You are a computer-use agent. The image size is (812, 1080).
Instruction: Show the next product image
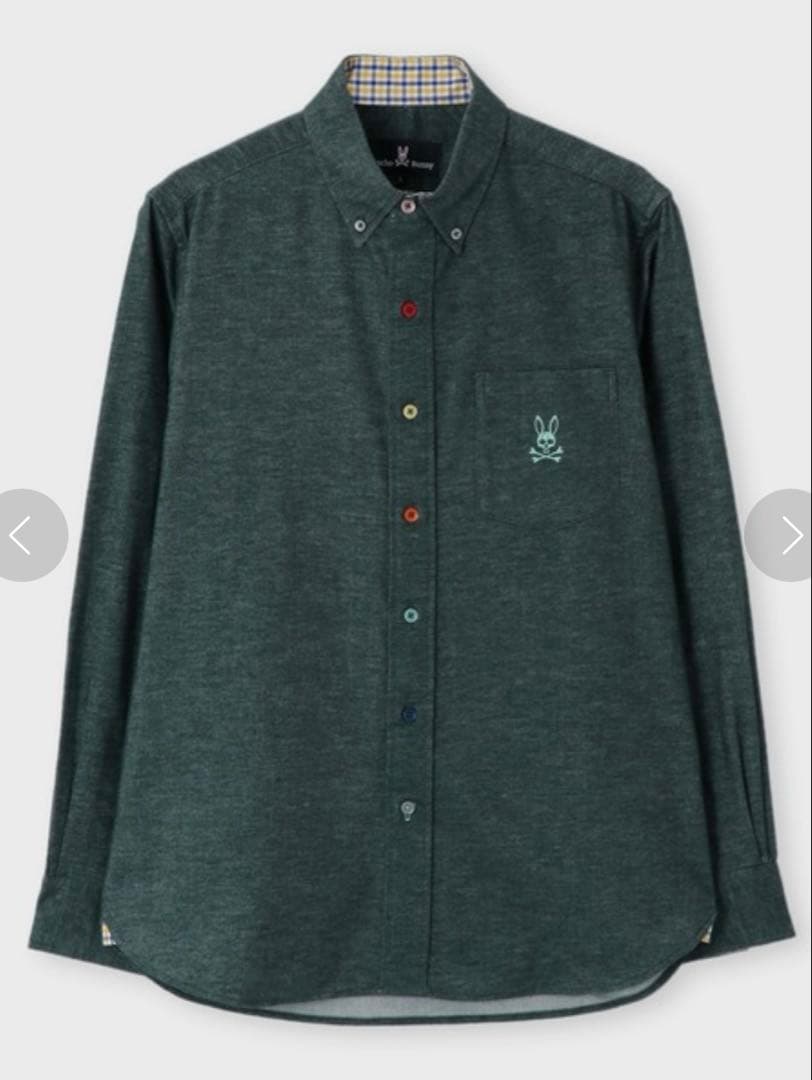click(787, 535)
